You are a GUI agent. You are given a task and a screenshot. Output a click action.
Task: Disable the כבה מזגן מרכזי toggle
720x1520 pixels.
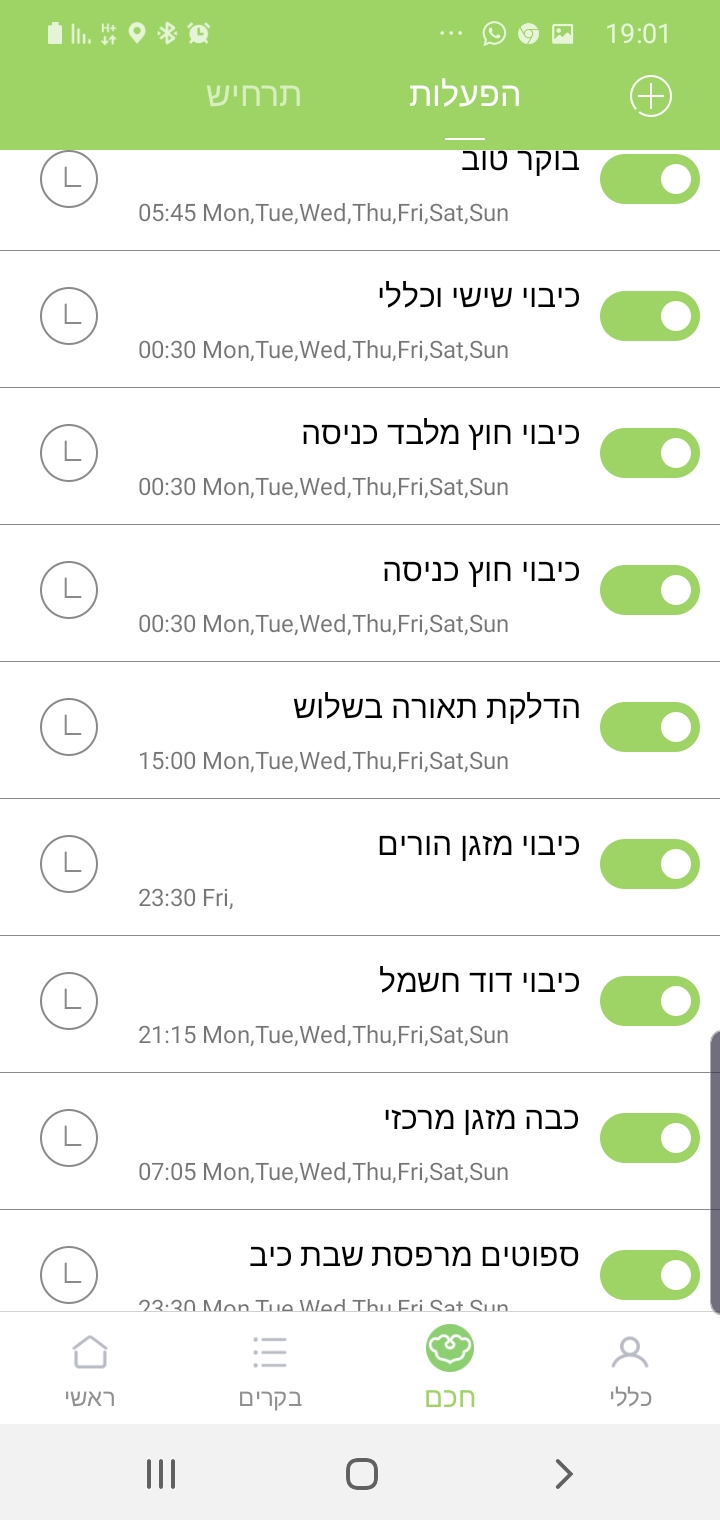point(650,1138)
